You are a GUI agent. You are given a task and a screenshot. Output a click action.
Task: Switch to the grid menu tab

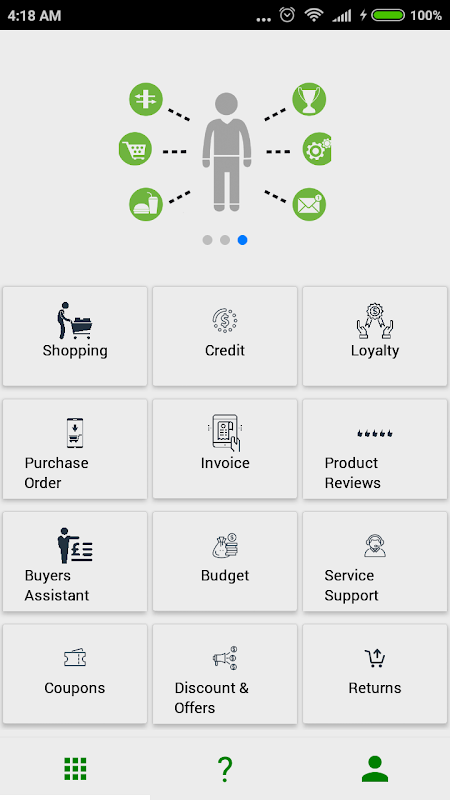(x=75, y=768)
